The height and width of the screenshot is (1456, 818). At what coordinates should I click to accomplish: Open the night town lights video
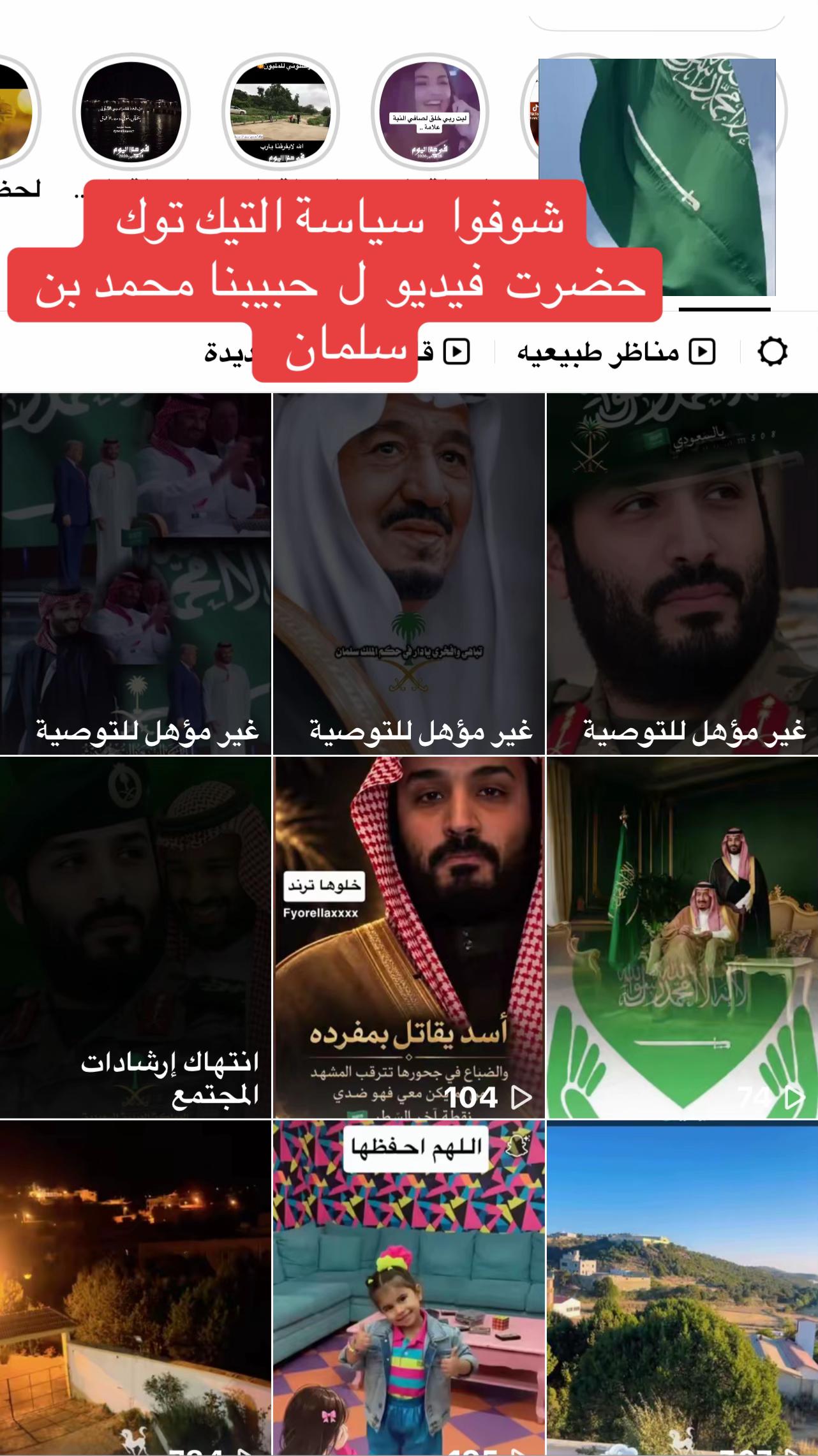[135, 1288]
